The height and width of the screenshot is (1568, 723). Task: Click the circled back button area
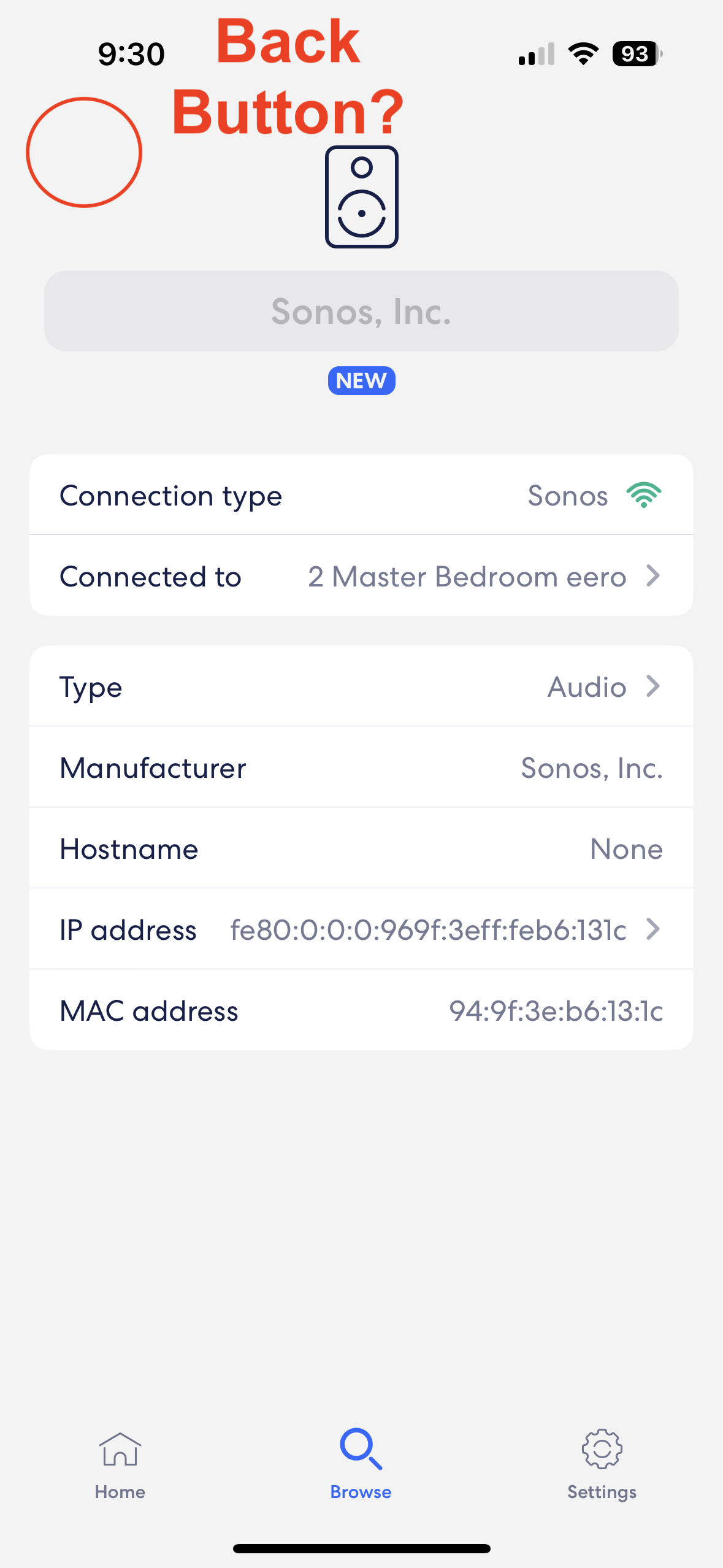pos(84,152)
